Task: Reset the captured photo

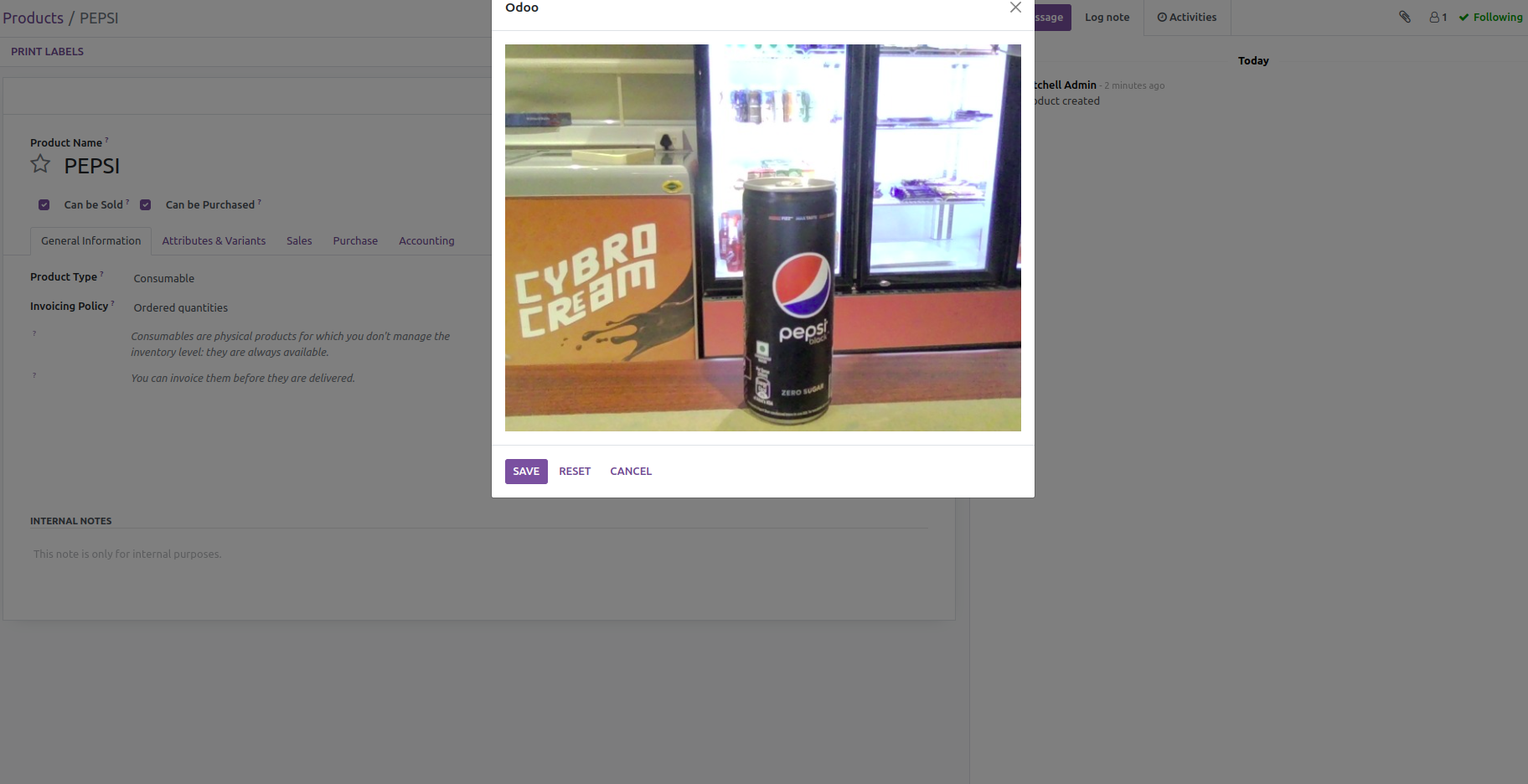Action: [575, 472]
